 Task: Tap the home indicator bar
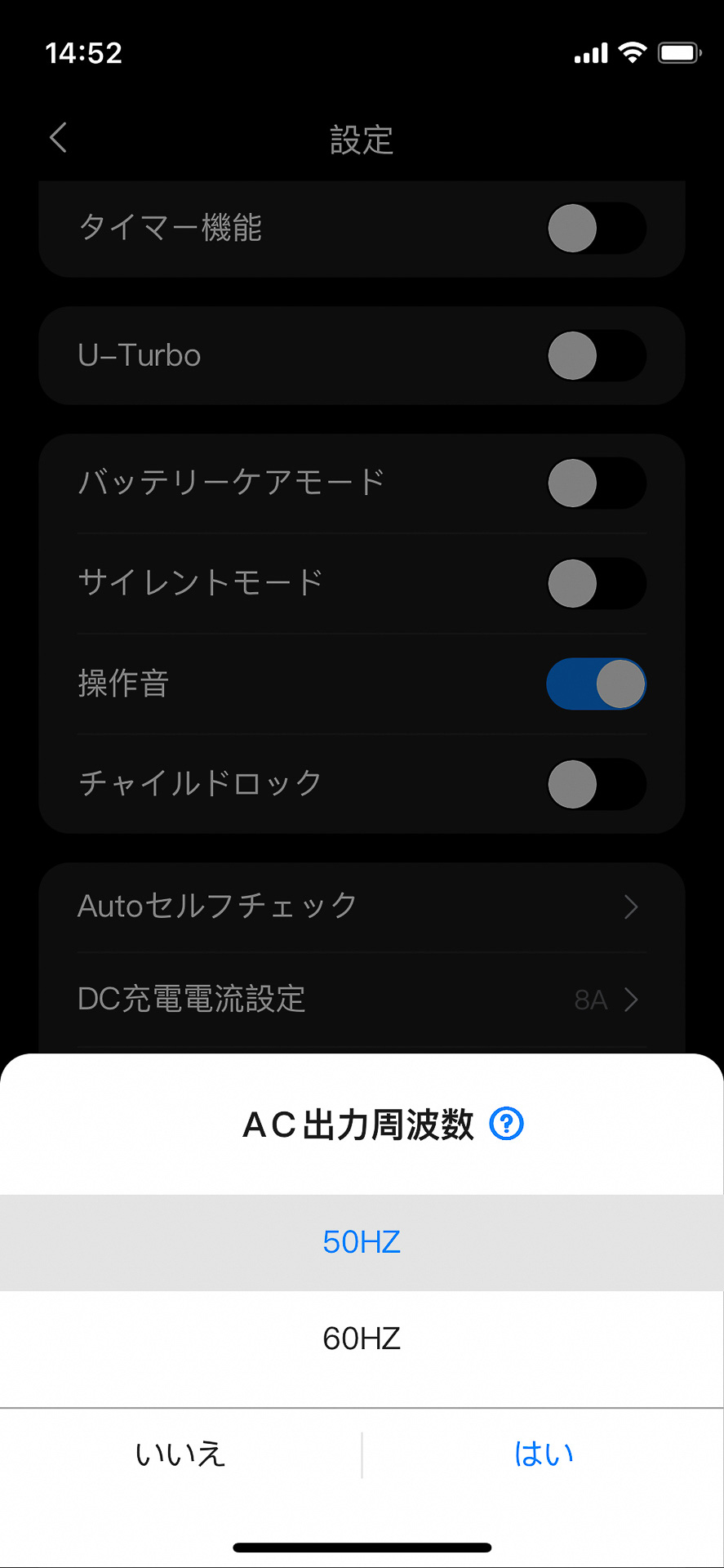point(362,1546)
